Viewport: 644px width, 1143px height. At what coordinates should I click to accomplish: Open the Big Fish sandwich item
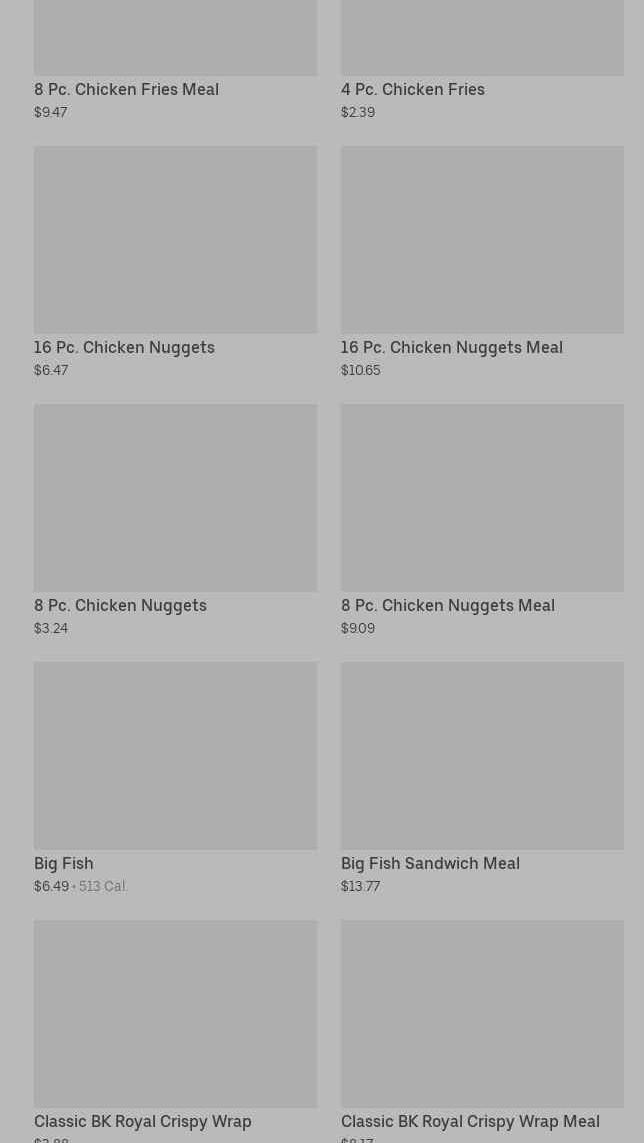tap(175, 779)
